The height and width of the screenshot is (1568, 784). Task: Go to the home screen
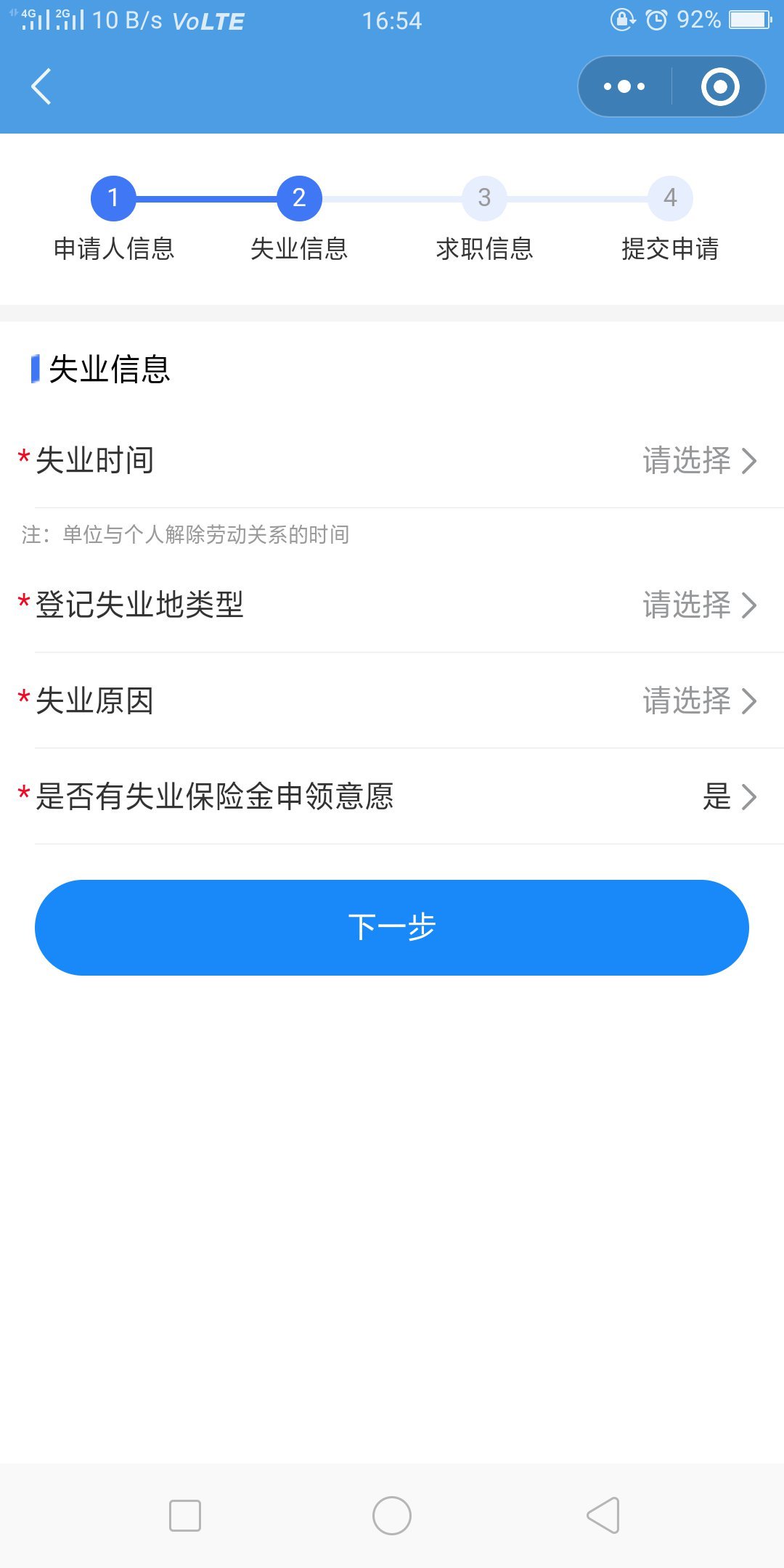pyautogui.click(x=392, y=1516)
